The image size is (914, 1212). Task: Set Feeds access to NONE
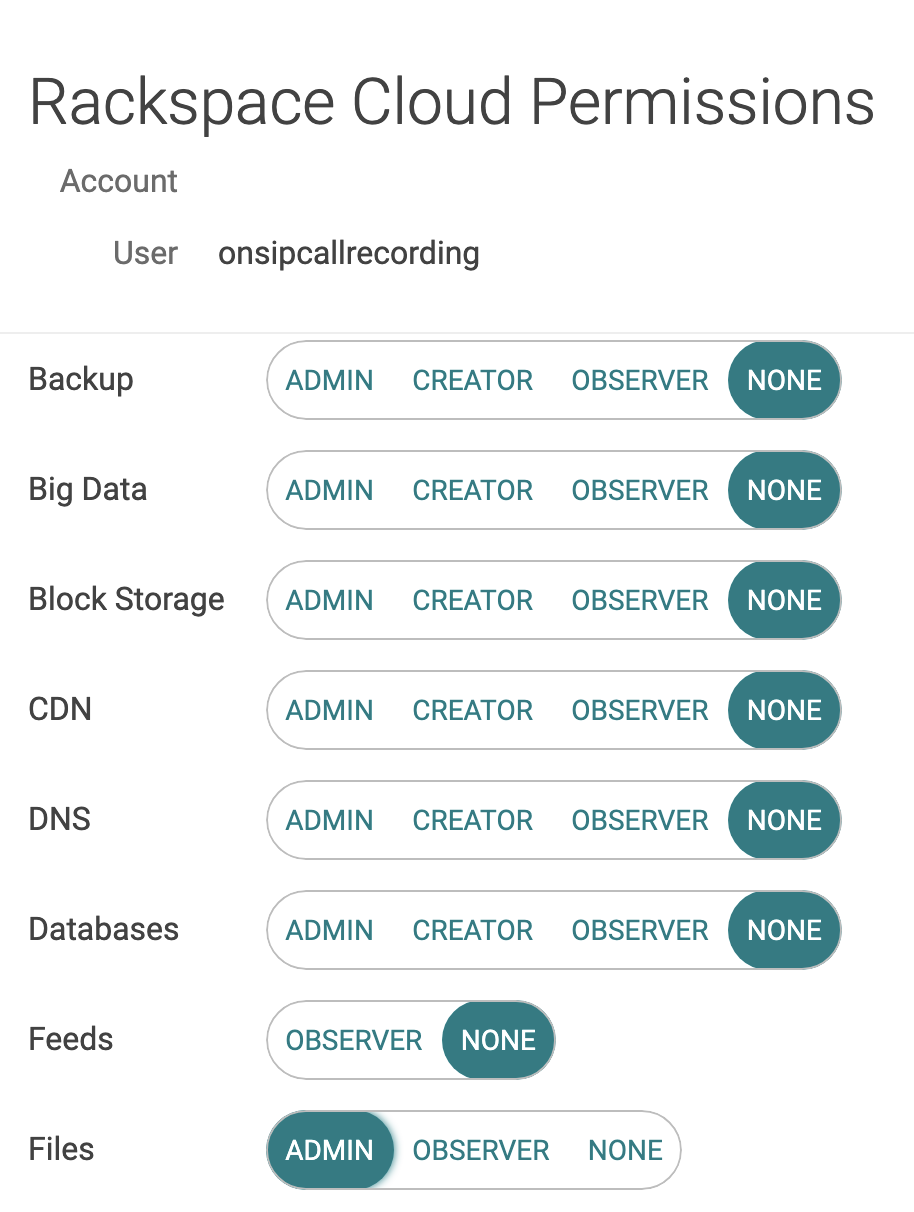pyautogui.click(x=498, y=1040)
